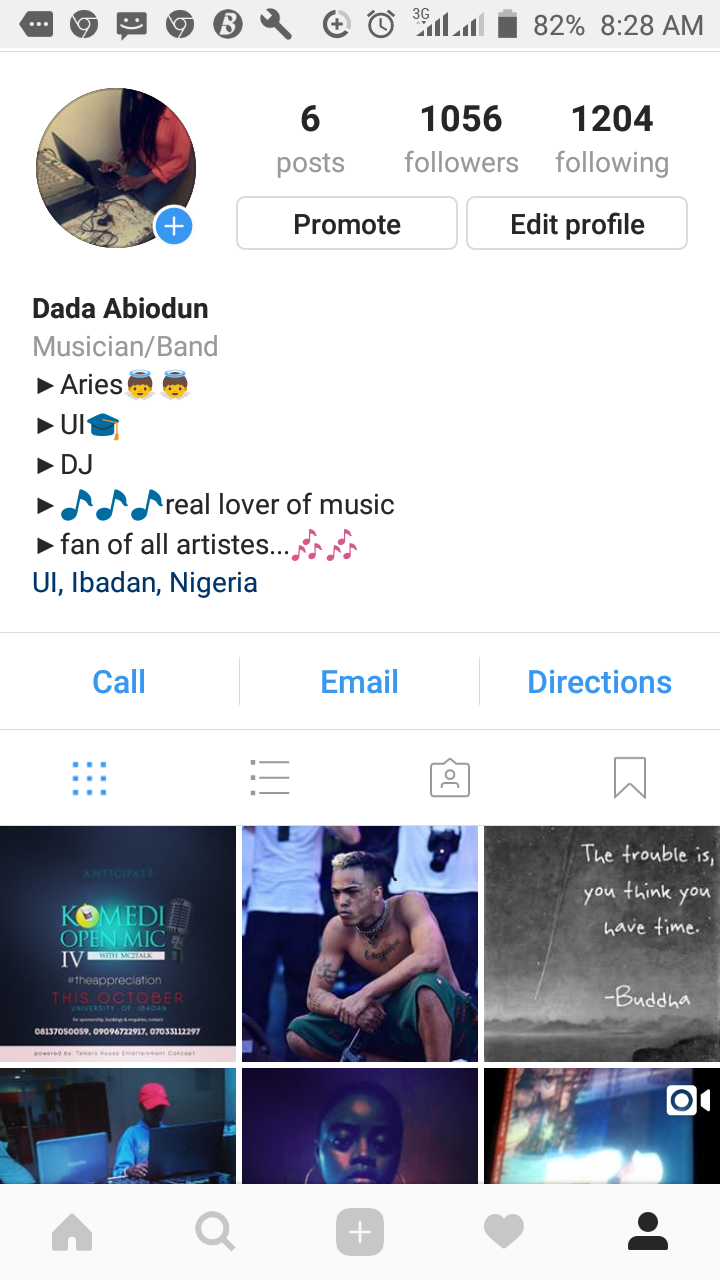The image size is (720, 1280).
Task: Go to home feed
Action: (72, 1231)
